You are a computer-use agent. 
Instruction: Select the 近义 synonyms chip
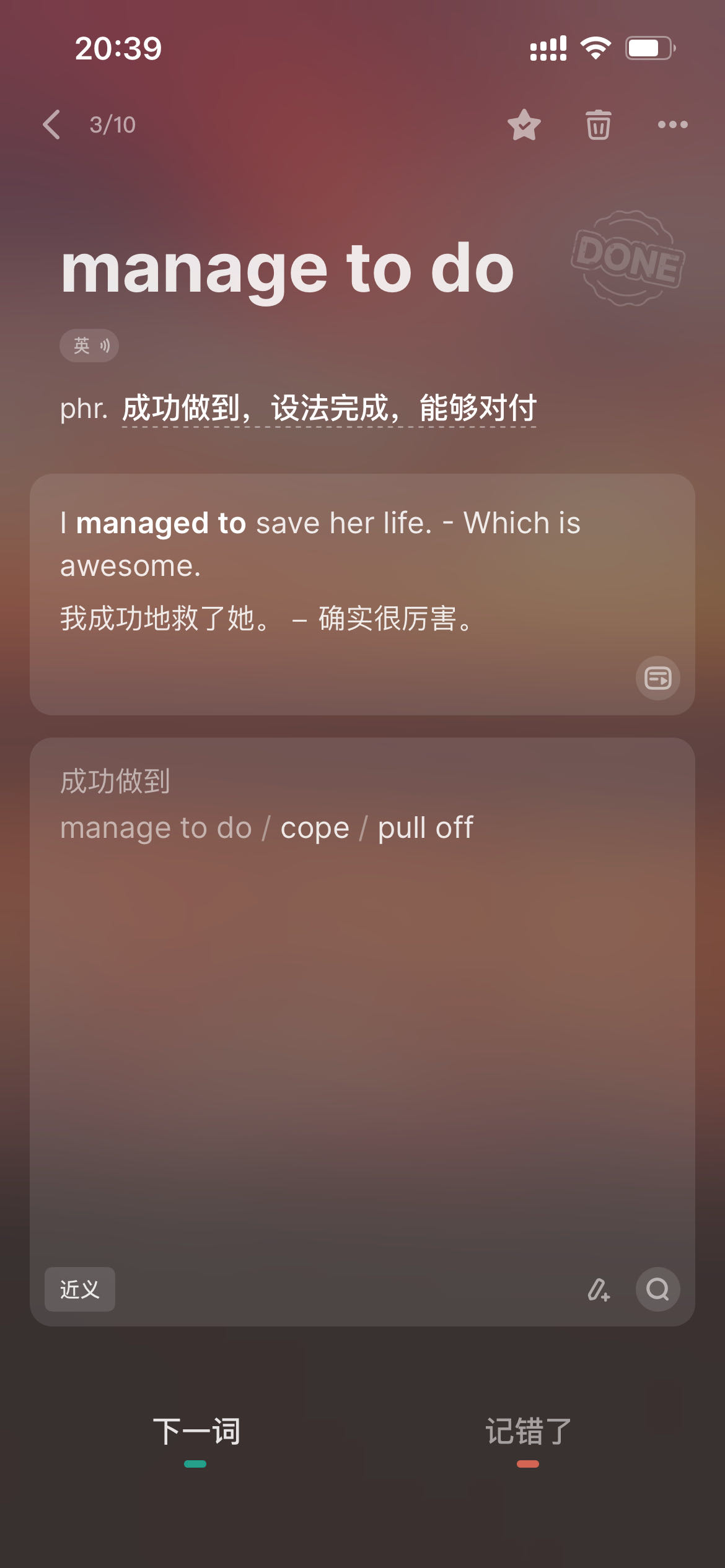point(80,1290)
